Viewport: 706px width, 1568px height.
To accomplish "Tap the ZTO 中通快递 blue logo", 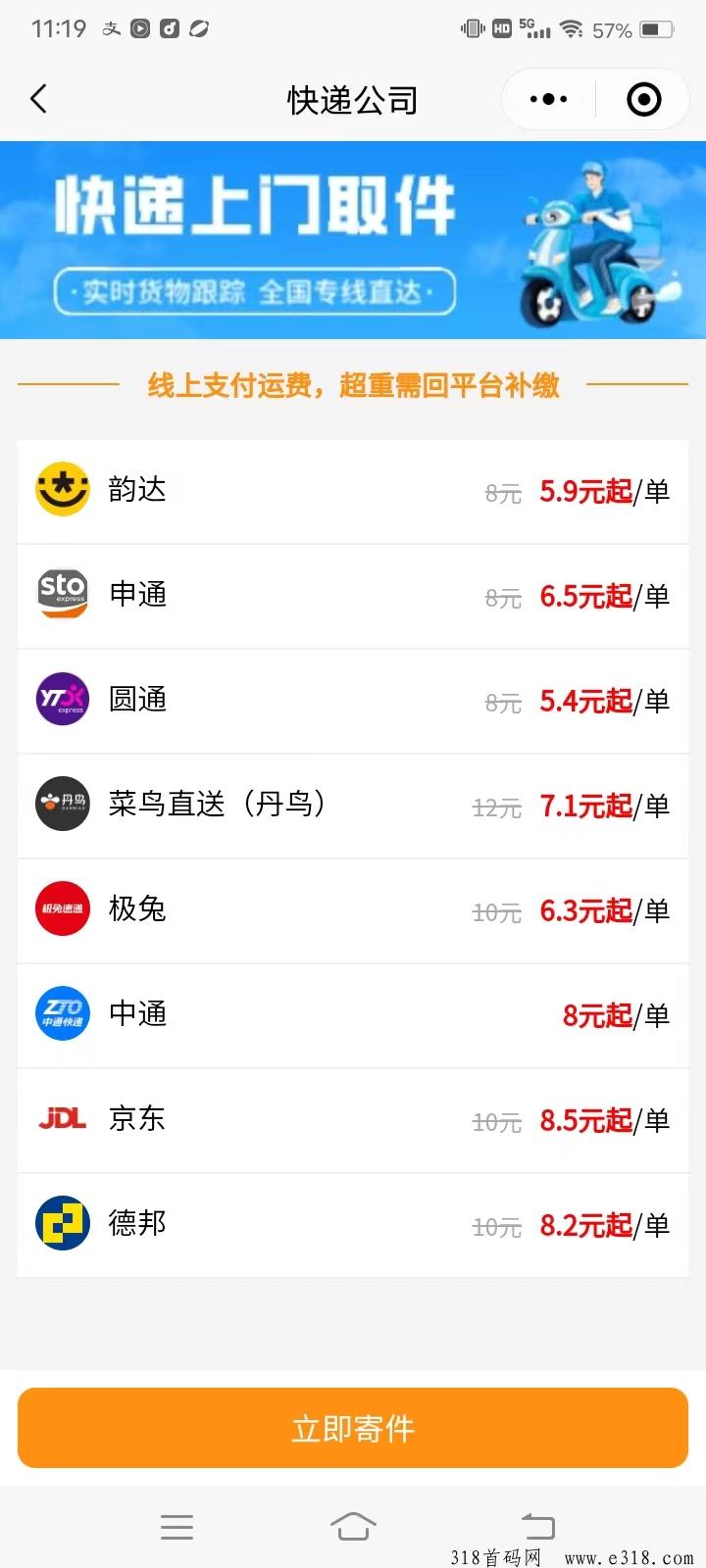I will (62, 1013).
